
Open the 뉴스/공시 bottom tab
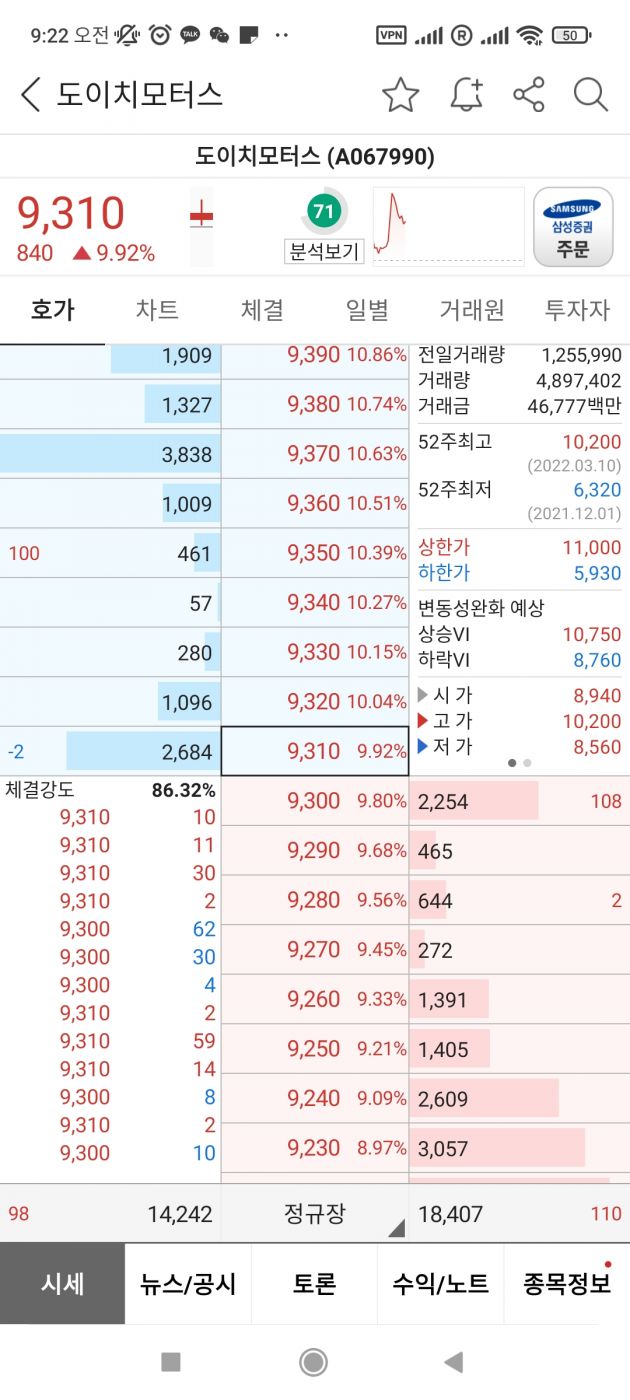click(x=188, y=1284)
